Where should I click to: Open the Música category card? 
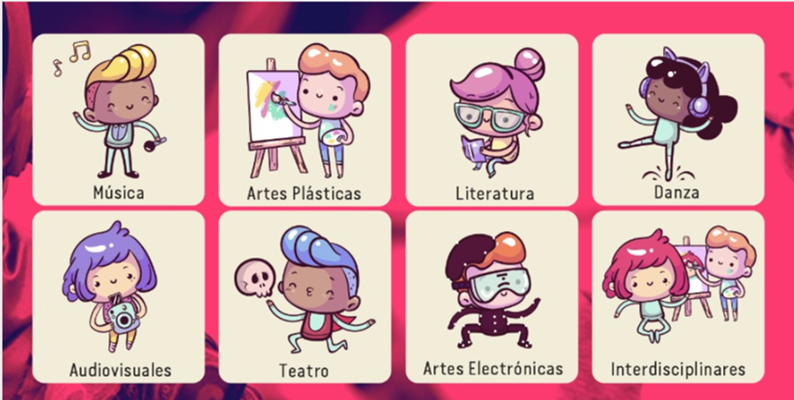[x=118, y=119]
